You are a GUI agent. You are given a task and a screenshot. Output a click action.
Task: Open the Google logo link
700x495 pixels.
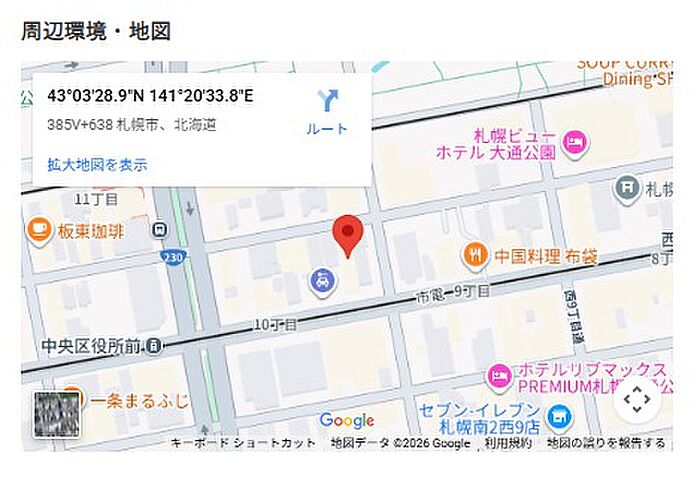pos(347,420)
